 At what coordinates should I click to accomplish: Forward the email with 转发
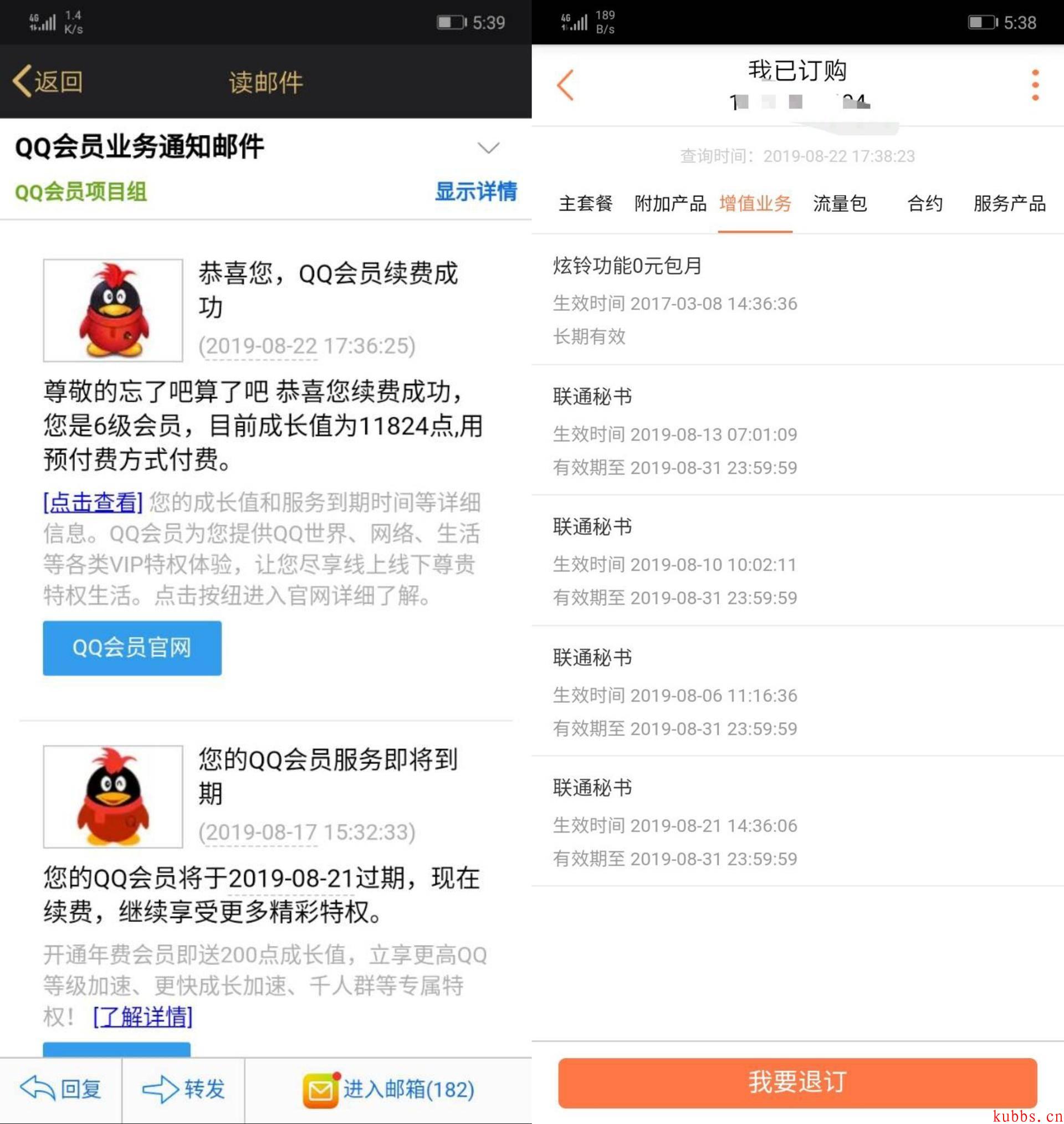183,1090
